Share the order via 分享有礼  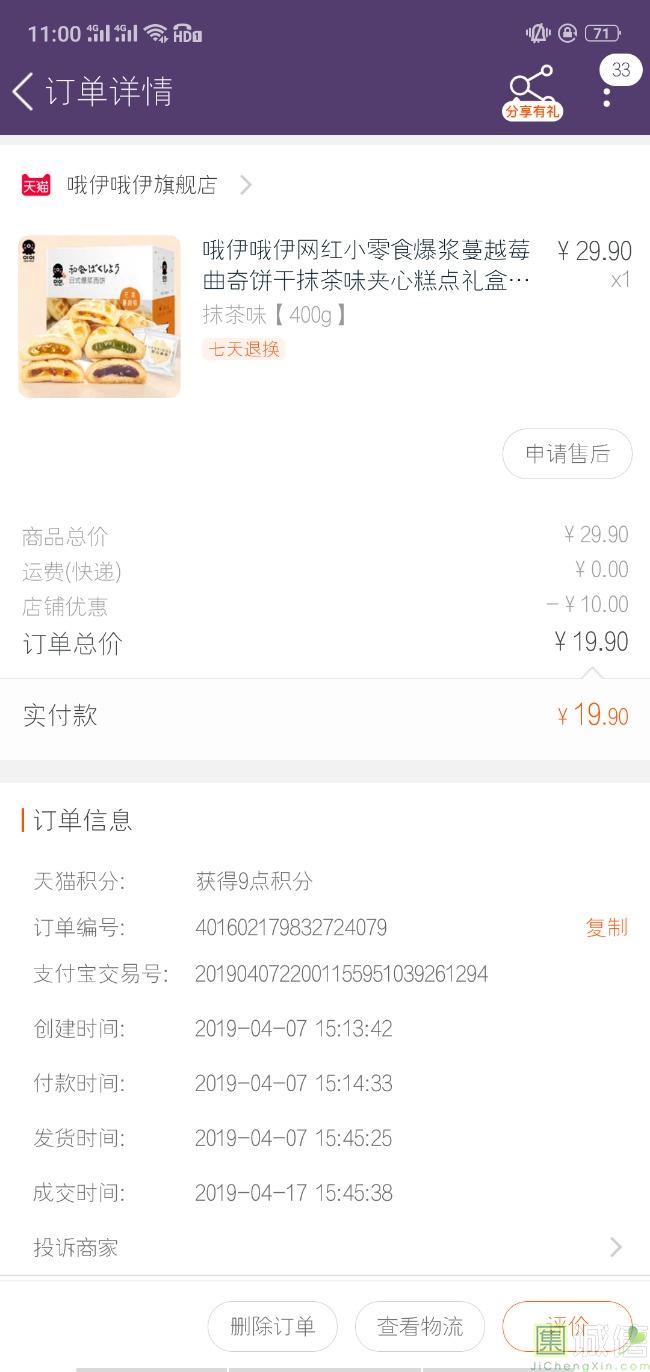pyautogui.click(x=532, y=93)
